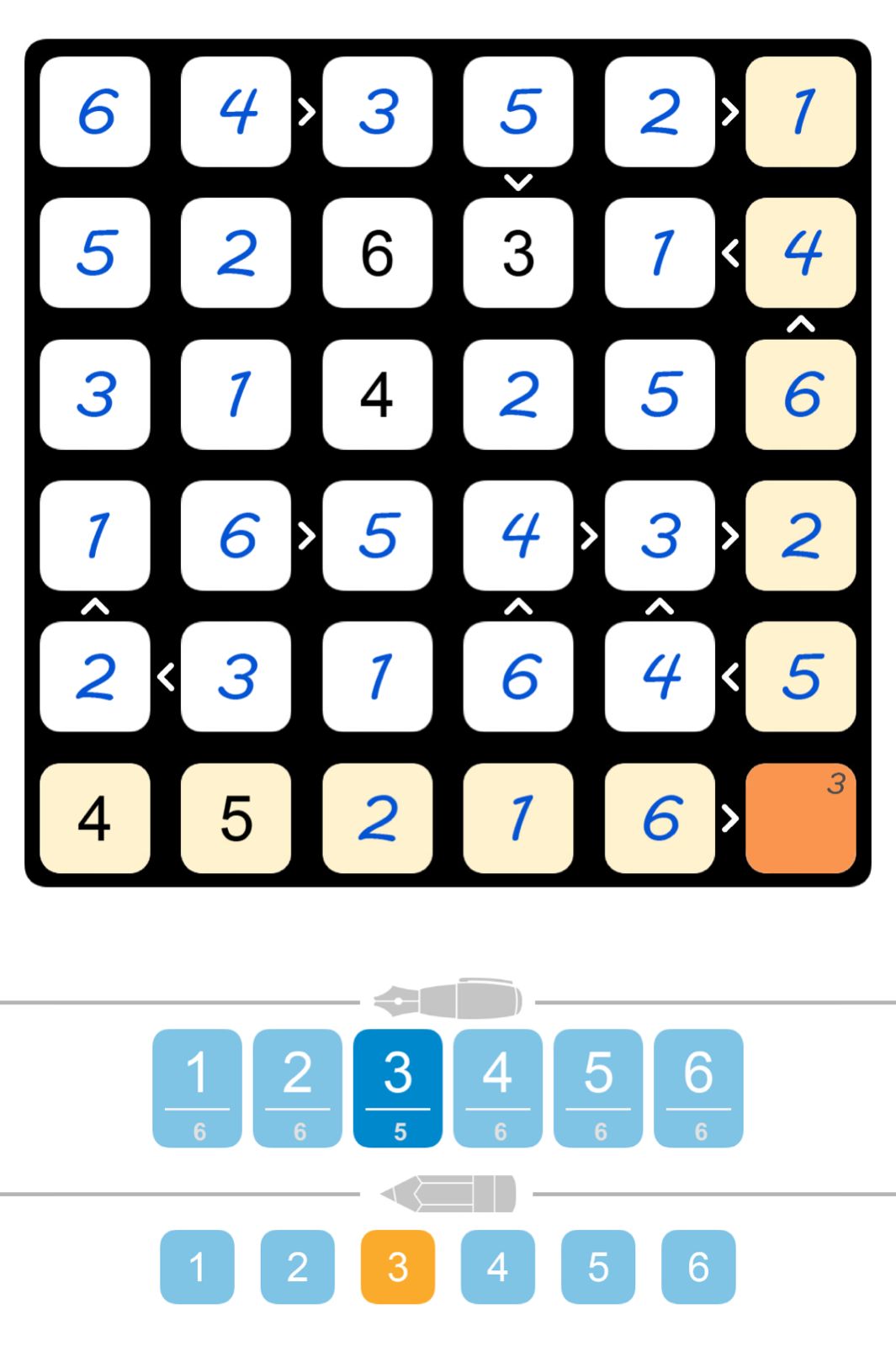Toggle the orange pencil mark 3 button
The height and width of the screenshot is (1346, 896).
pyautogui.click(x=397, y=1264)
